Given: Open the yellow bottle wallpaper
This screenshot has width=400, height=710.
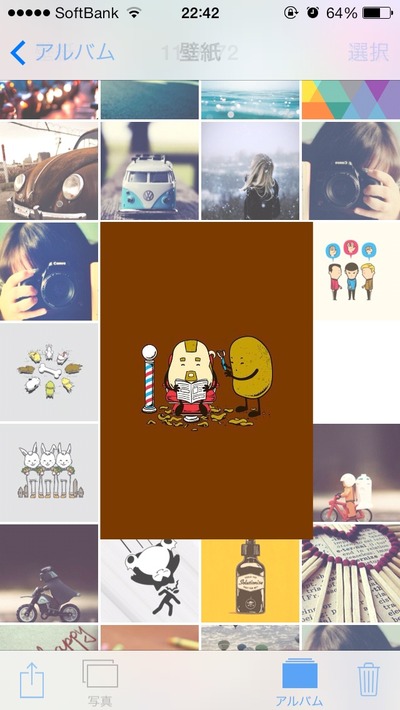Looking at the screenshot, I should coord(250,580).
